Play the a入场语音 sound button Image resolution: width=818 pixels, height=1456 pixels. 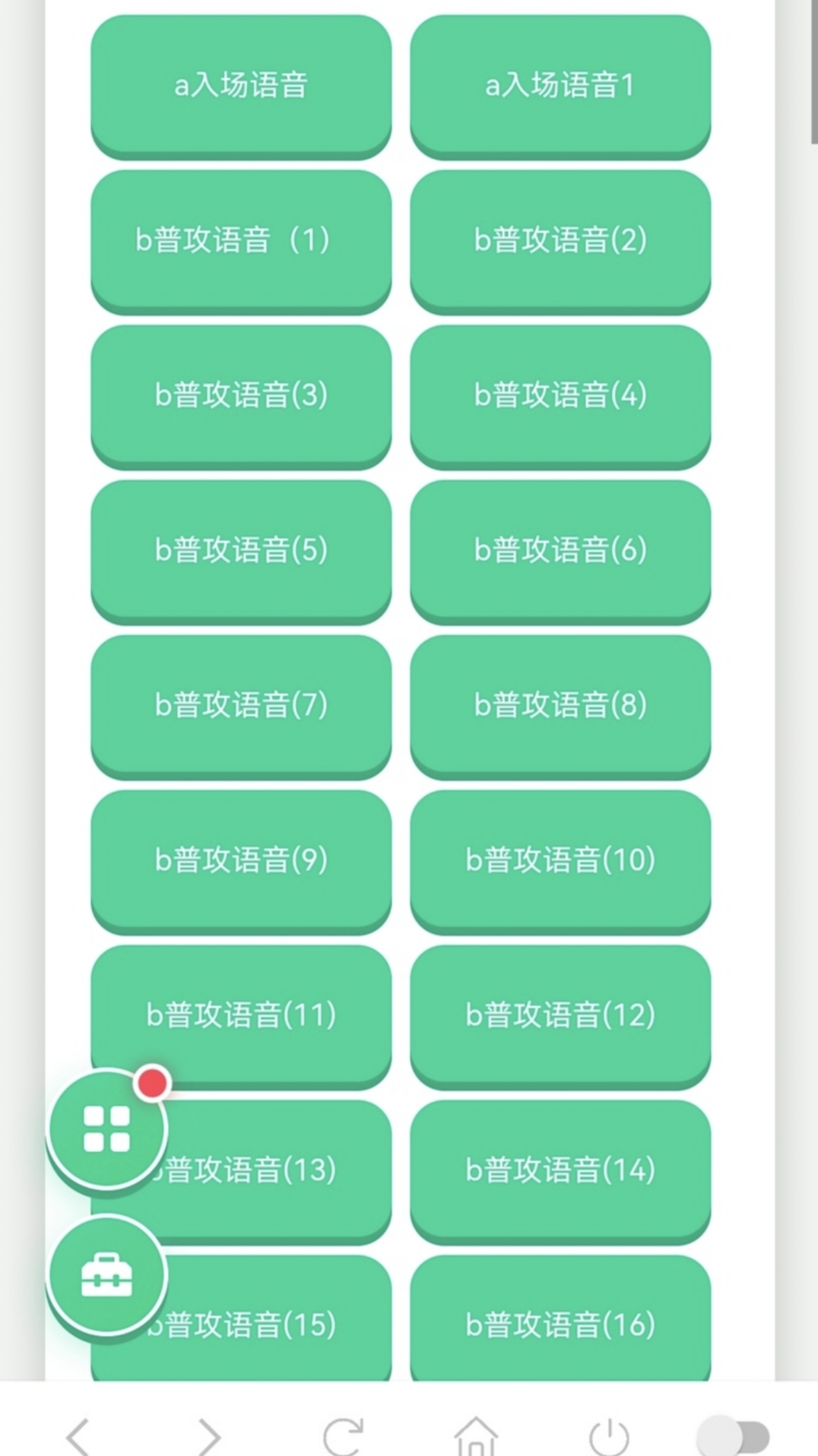pyautogui.click(x=241, y=86)
